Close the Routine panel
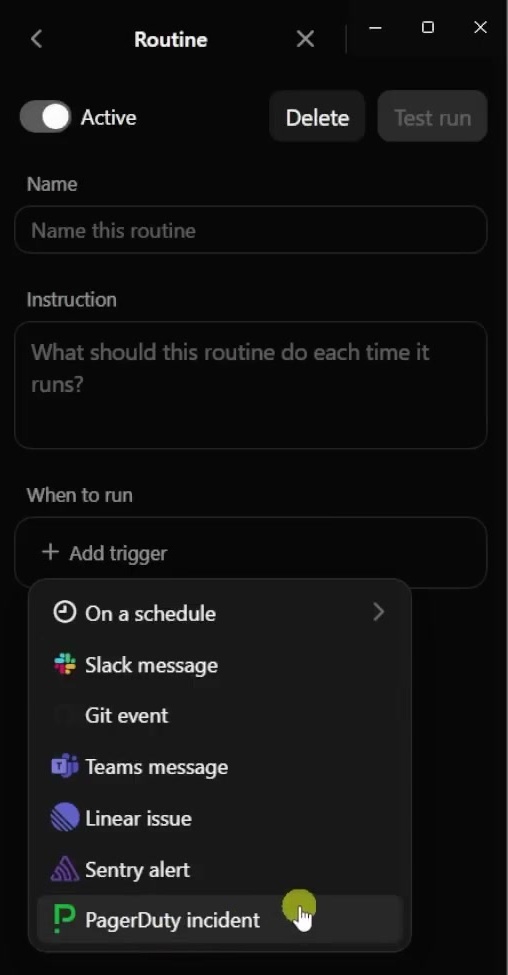 [305, 39]
